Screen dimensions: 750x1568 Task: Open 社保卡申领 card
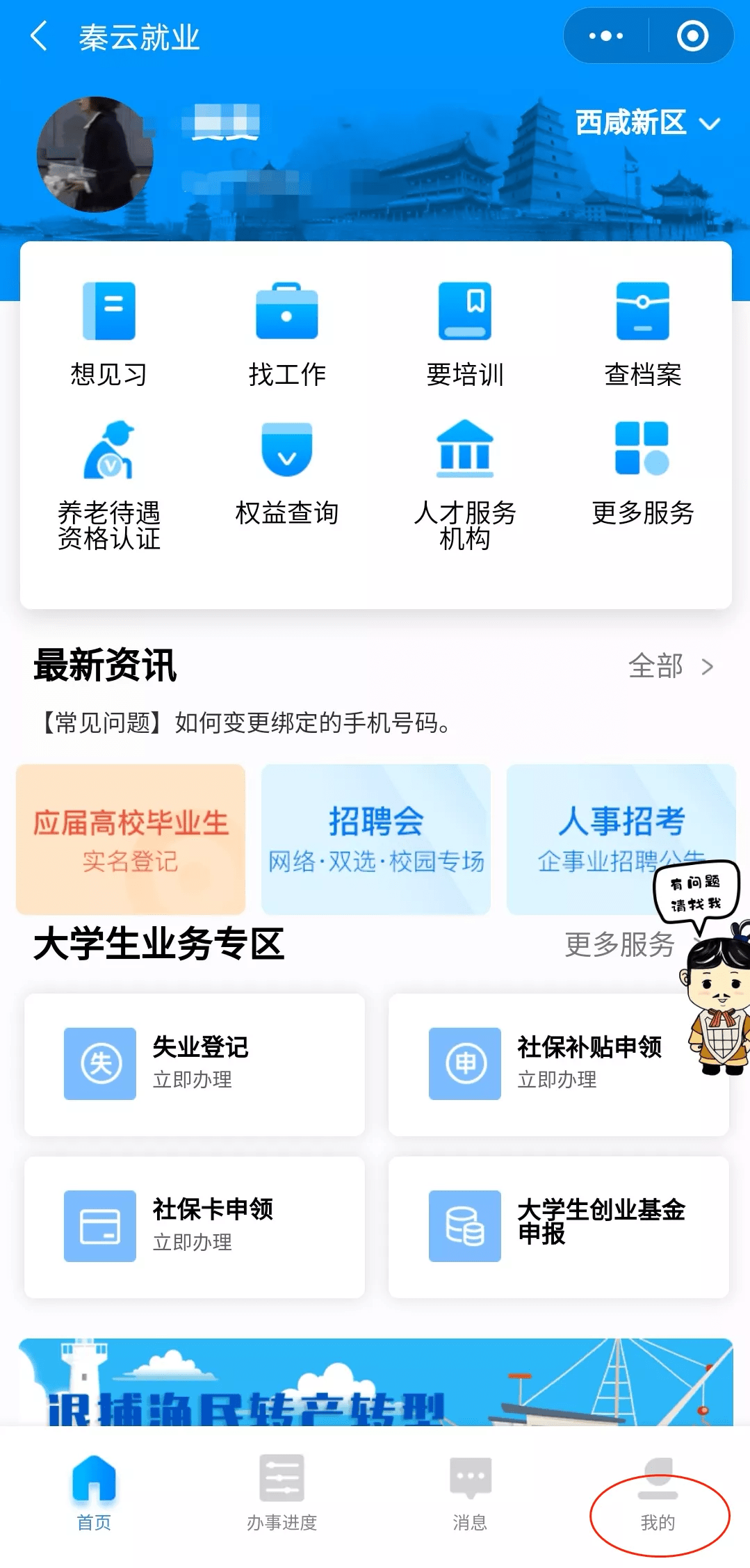pyautogui.click(x=195, y=1227)
